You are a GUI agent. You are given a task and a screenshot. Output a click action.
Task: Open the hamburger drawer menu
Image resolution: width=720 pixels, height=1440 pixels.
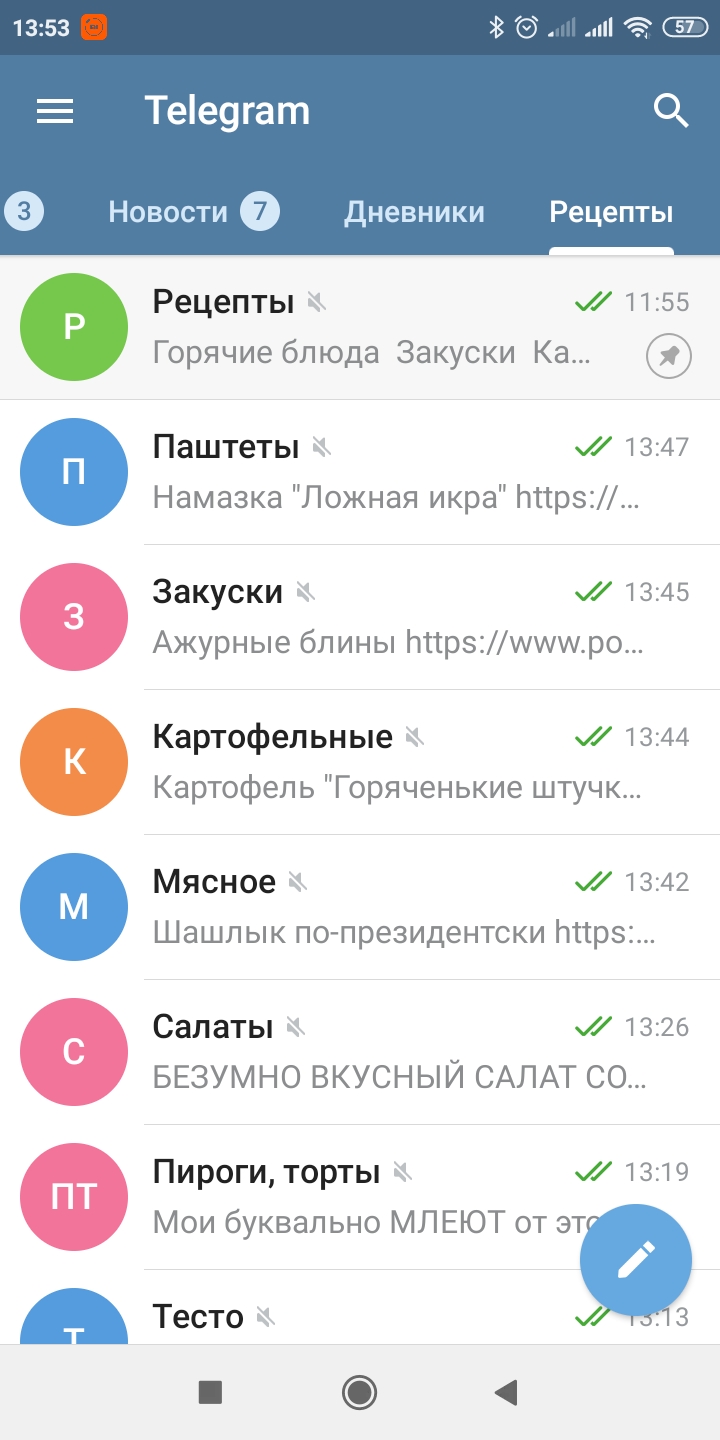click(x=55, y=111)
